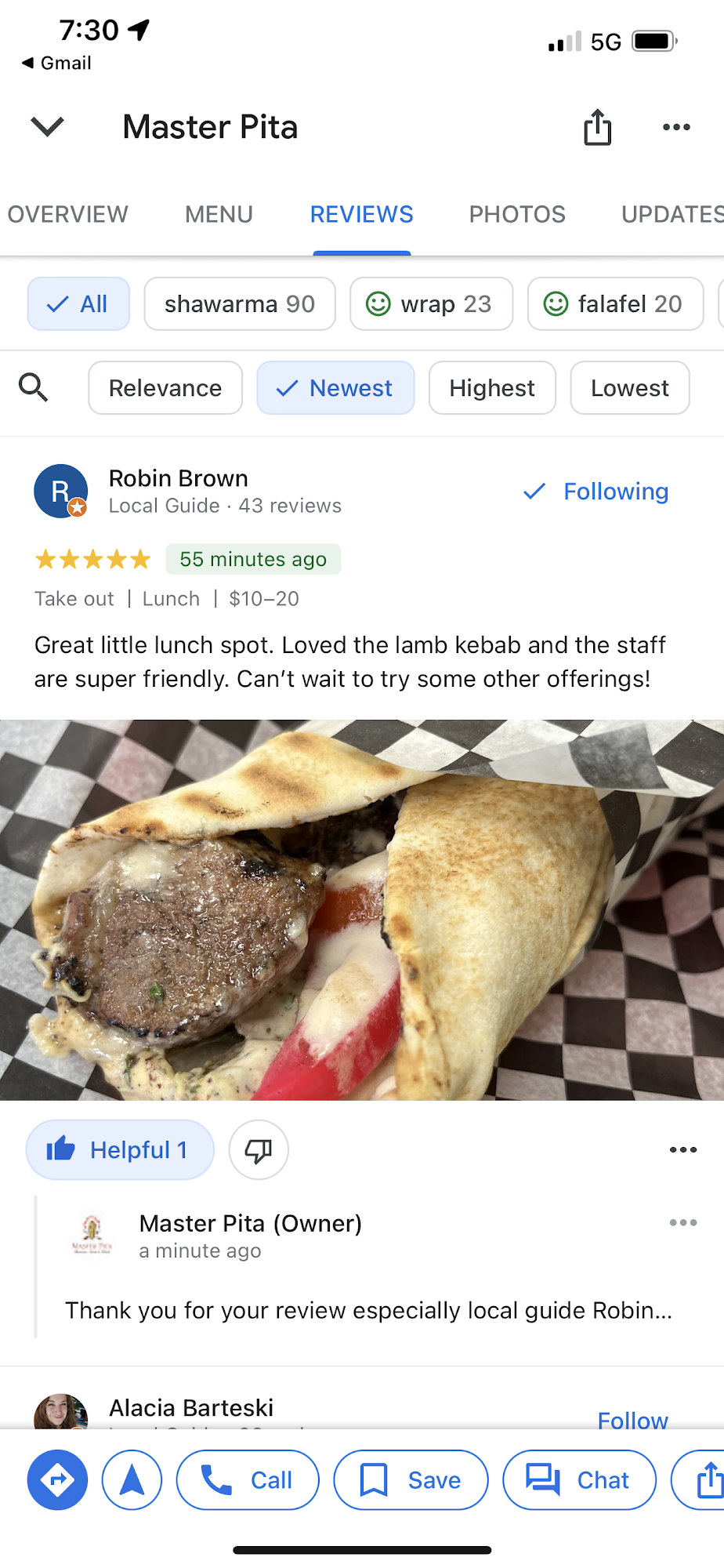Screen dimensions: 724x1568
Task: Open the share options for Master Pita
Action: pyautogui.click(x=597, y=128)
